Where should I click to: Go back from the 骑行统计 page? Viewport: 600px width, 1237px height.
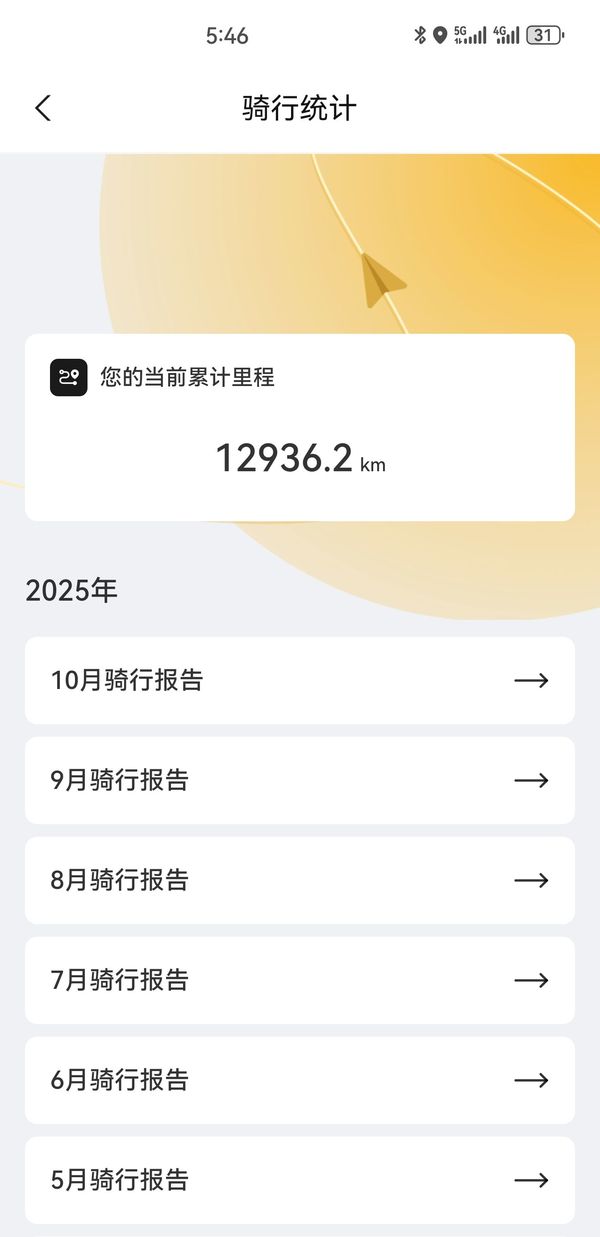(x=42, y=108)
